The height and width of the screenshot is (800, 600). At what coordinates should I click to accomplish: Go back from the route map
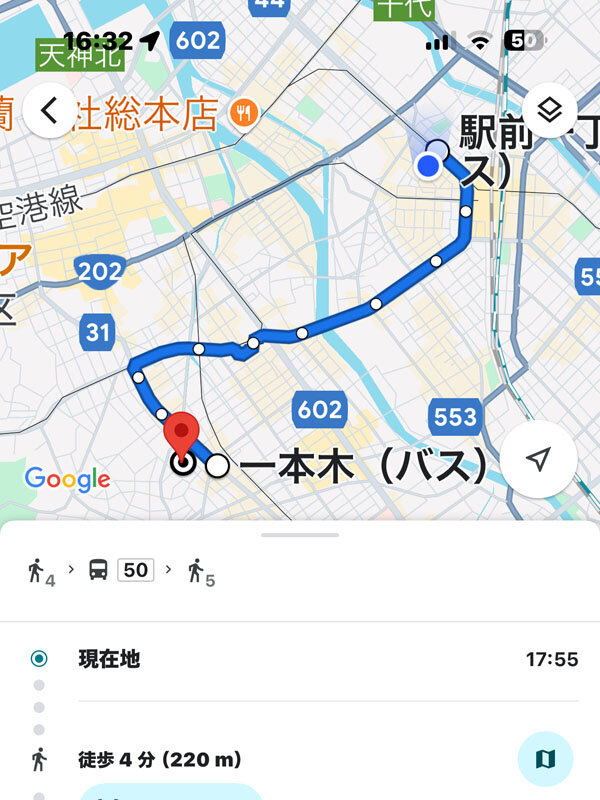(x=51, y=110)
